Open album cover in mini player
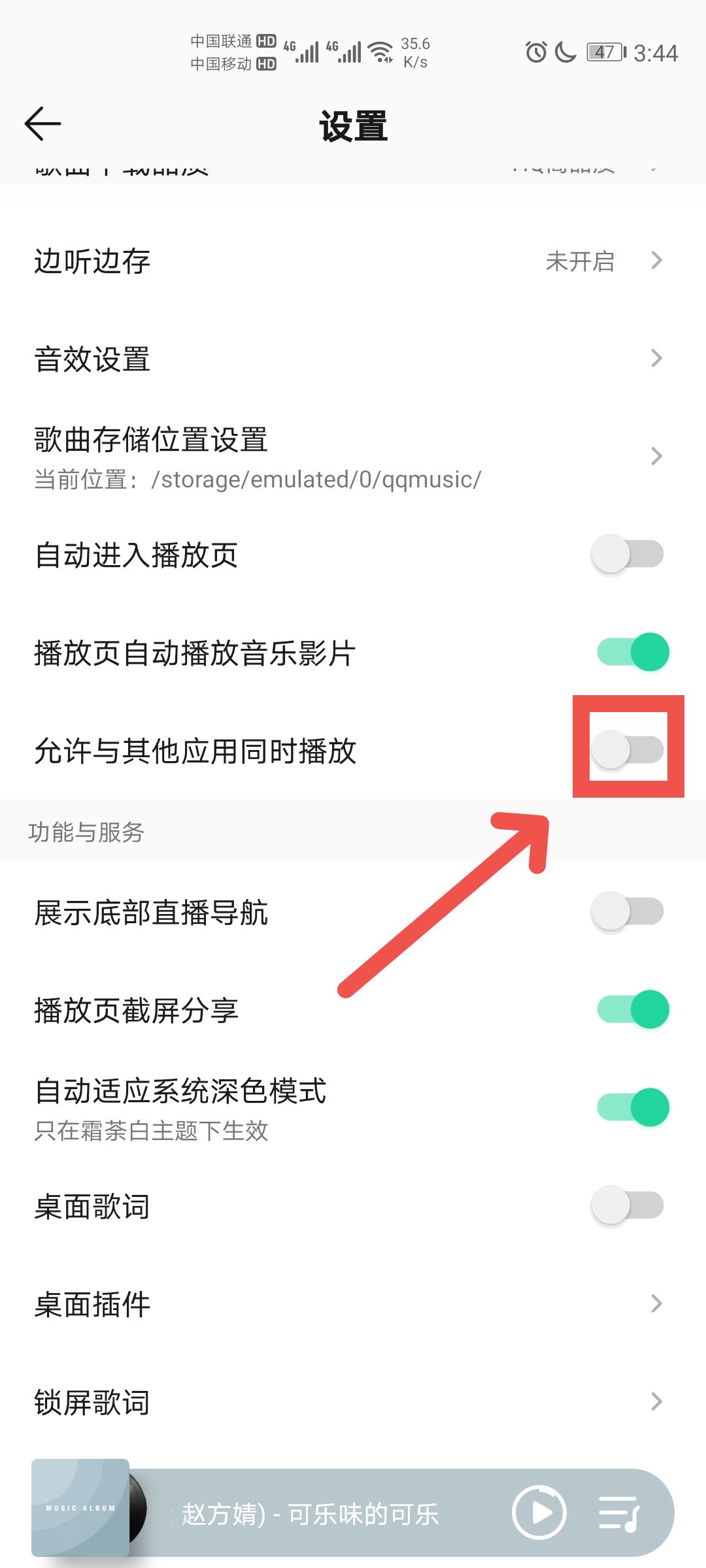Image resolution: width=706 pixels, height=1568 pixels. (x=80, y=1508)
